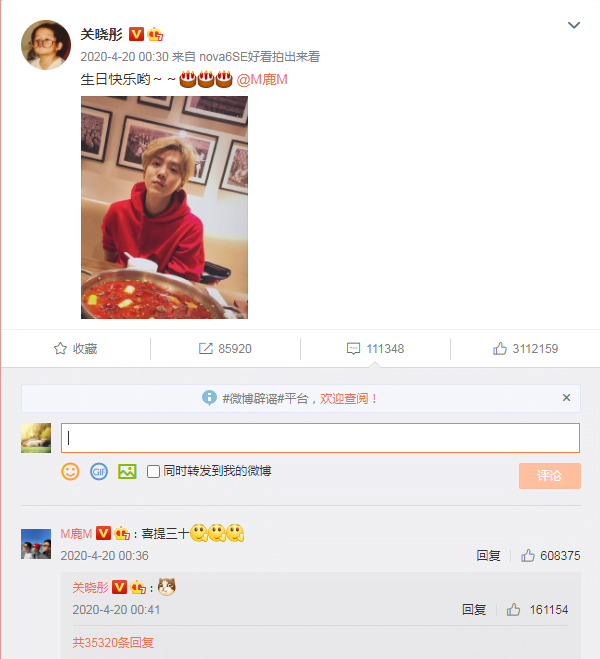
Task: Attach a picture to the comment
Action: [x=127, y=471]
